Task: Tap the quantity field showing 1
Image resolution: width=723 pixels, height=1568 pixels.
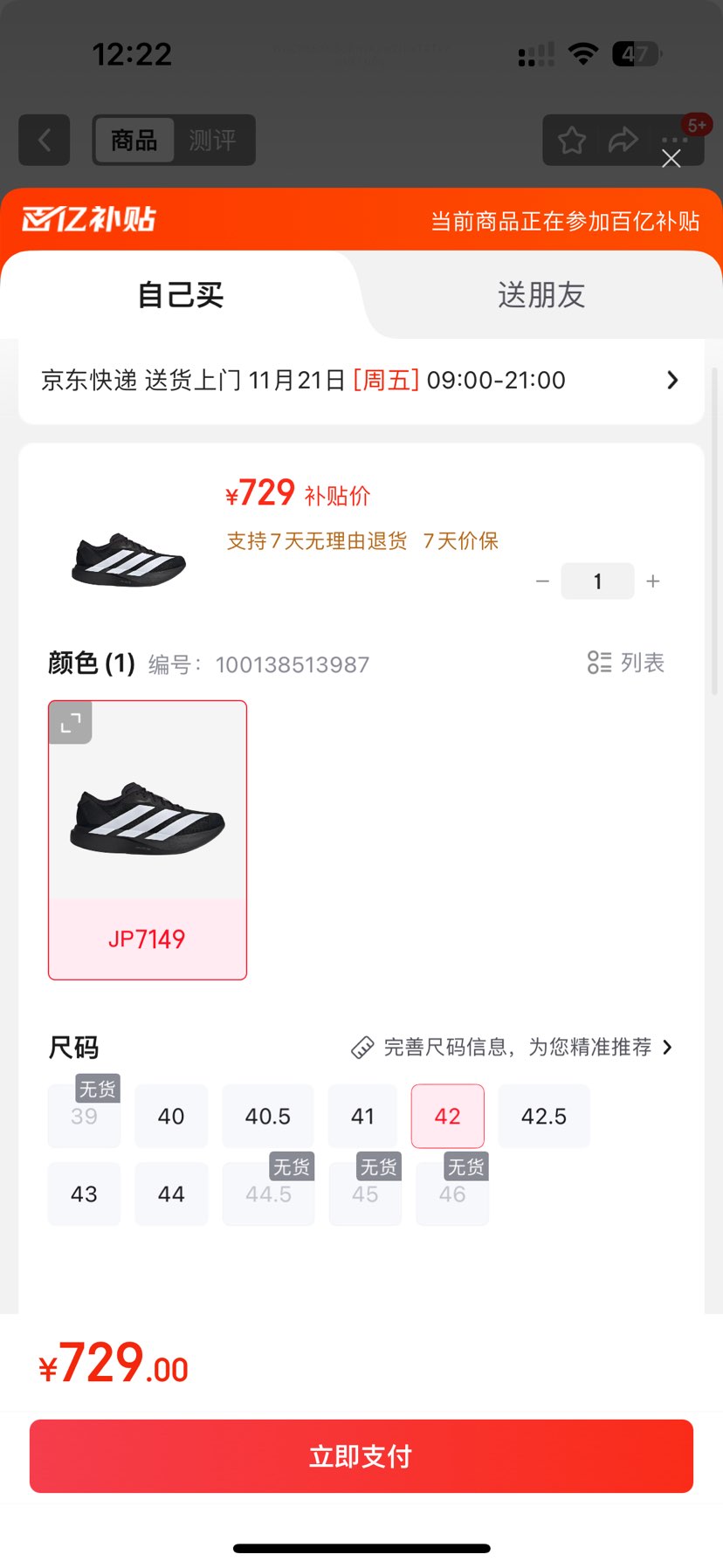Action: (597, 581)
